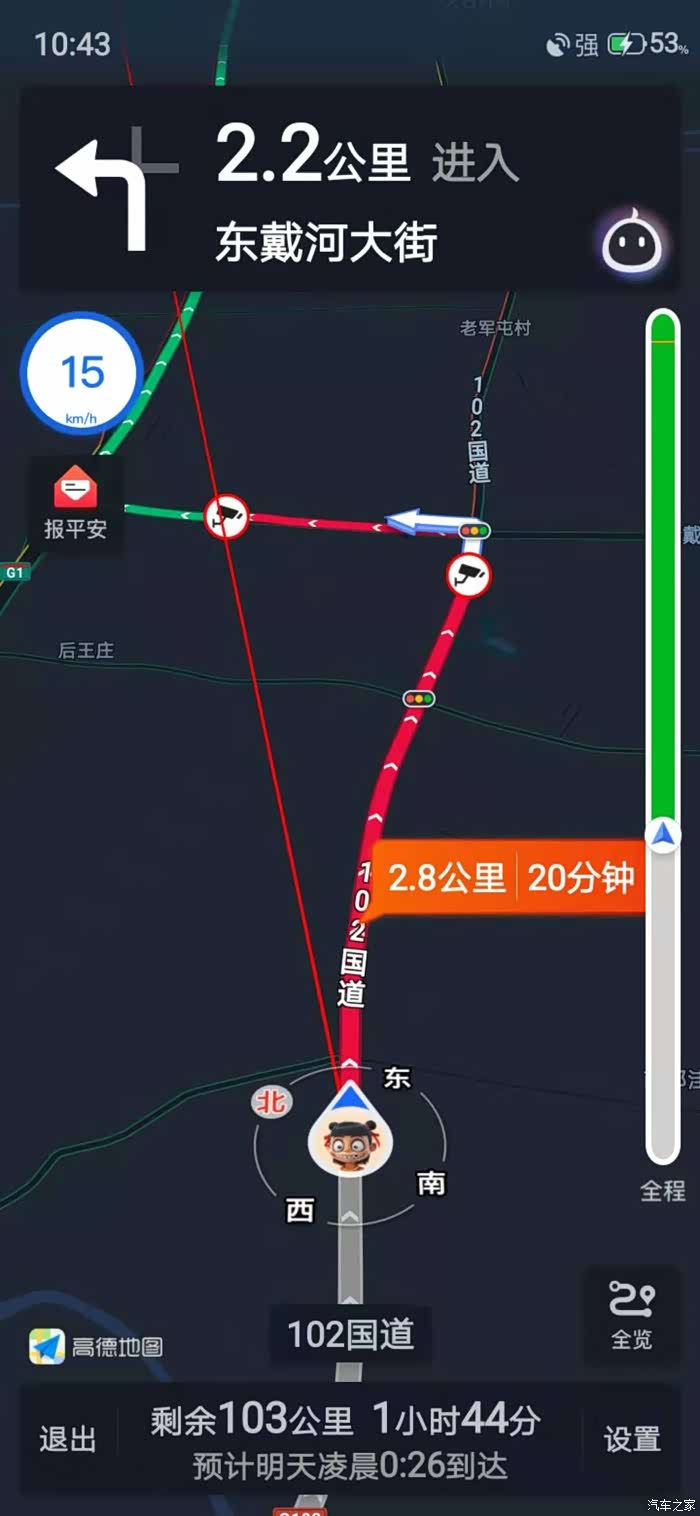Tap the 全程 traffic progress bar
Screen dimensions: 700x1516
coord(662,737)
